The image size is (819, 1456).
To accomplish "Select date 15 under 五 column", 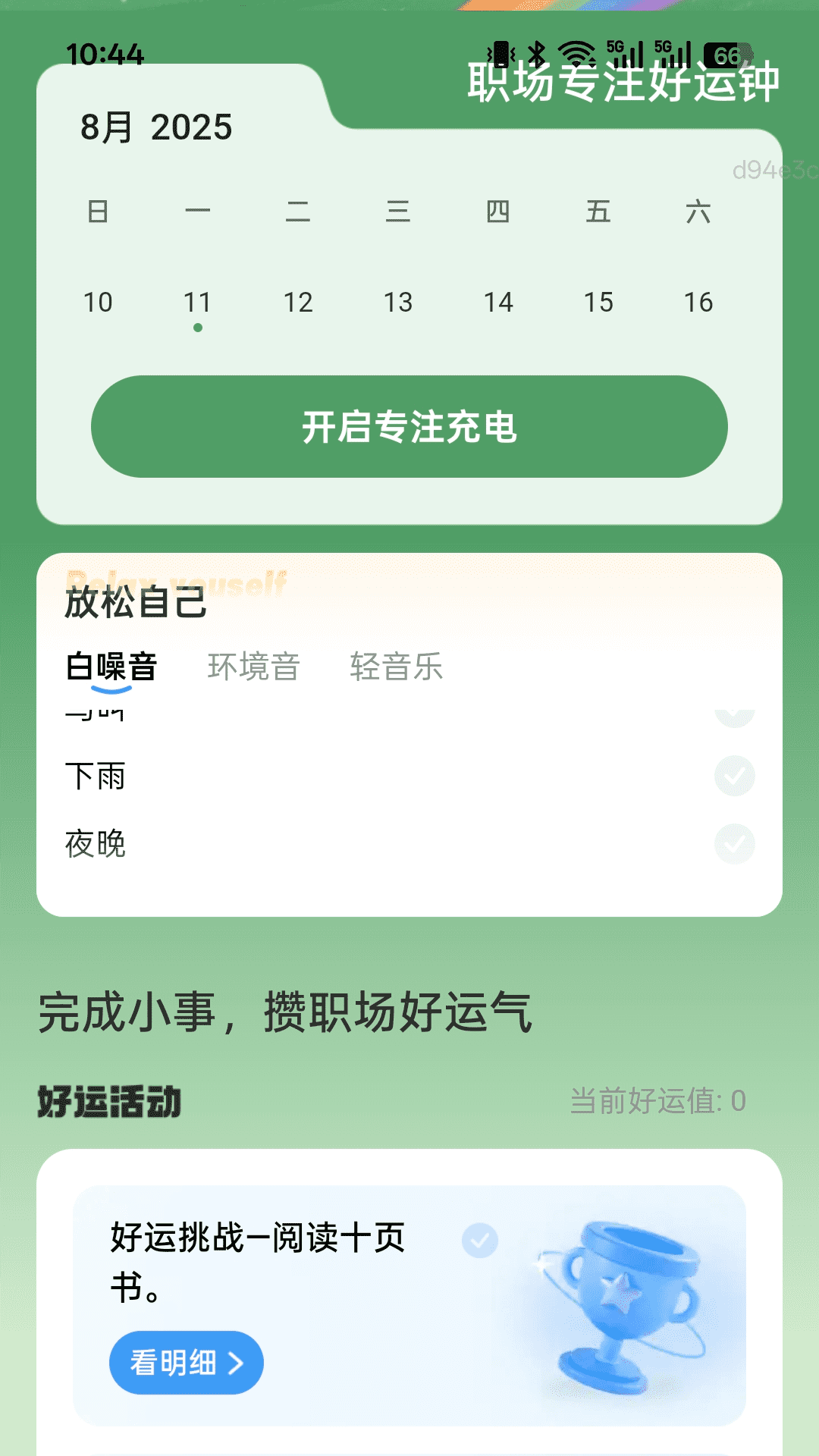I will coord(599,302).
